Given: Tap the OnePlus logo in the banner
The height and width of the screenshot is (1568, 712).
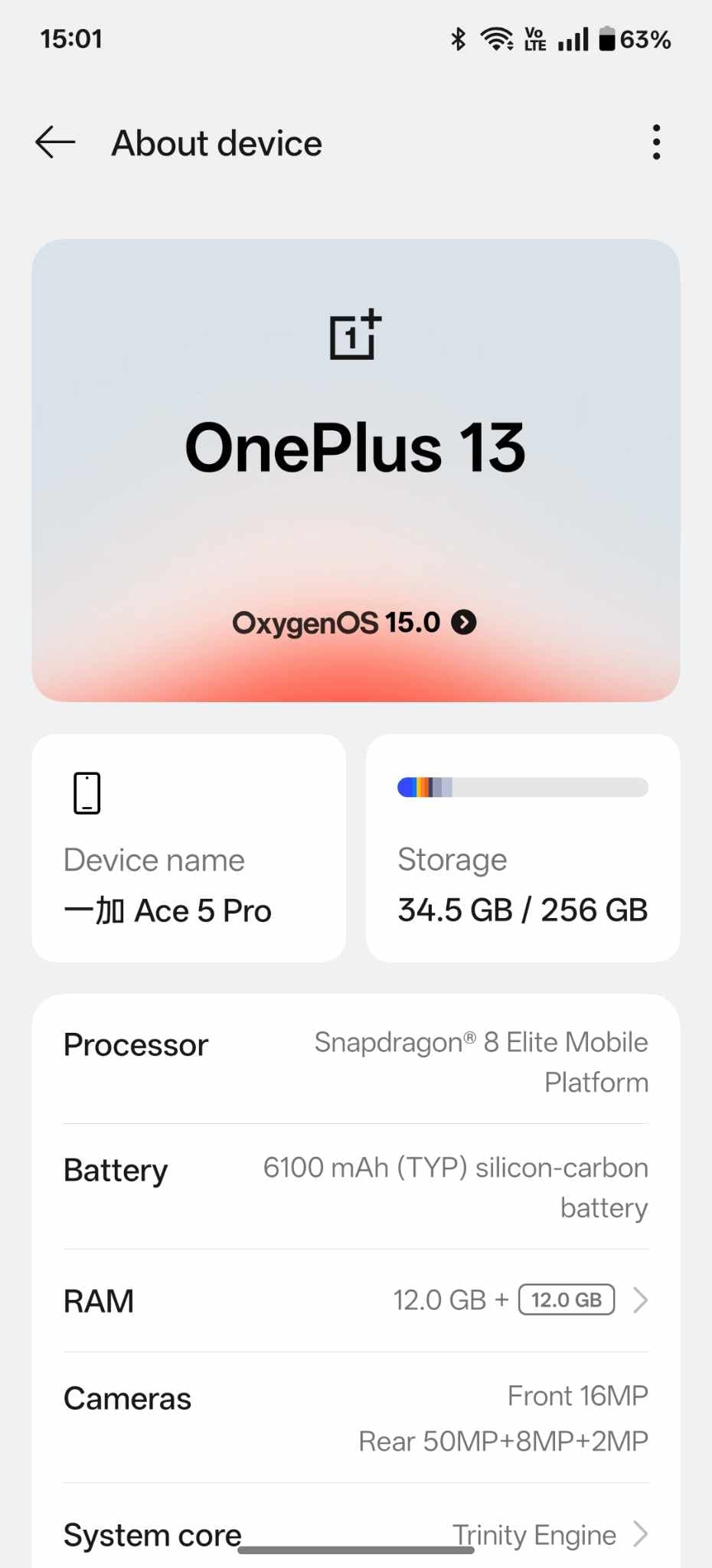Looking at the screenshot, I should 354,335.
